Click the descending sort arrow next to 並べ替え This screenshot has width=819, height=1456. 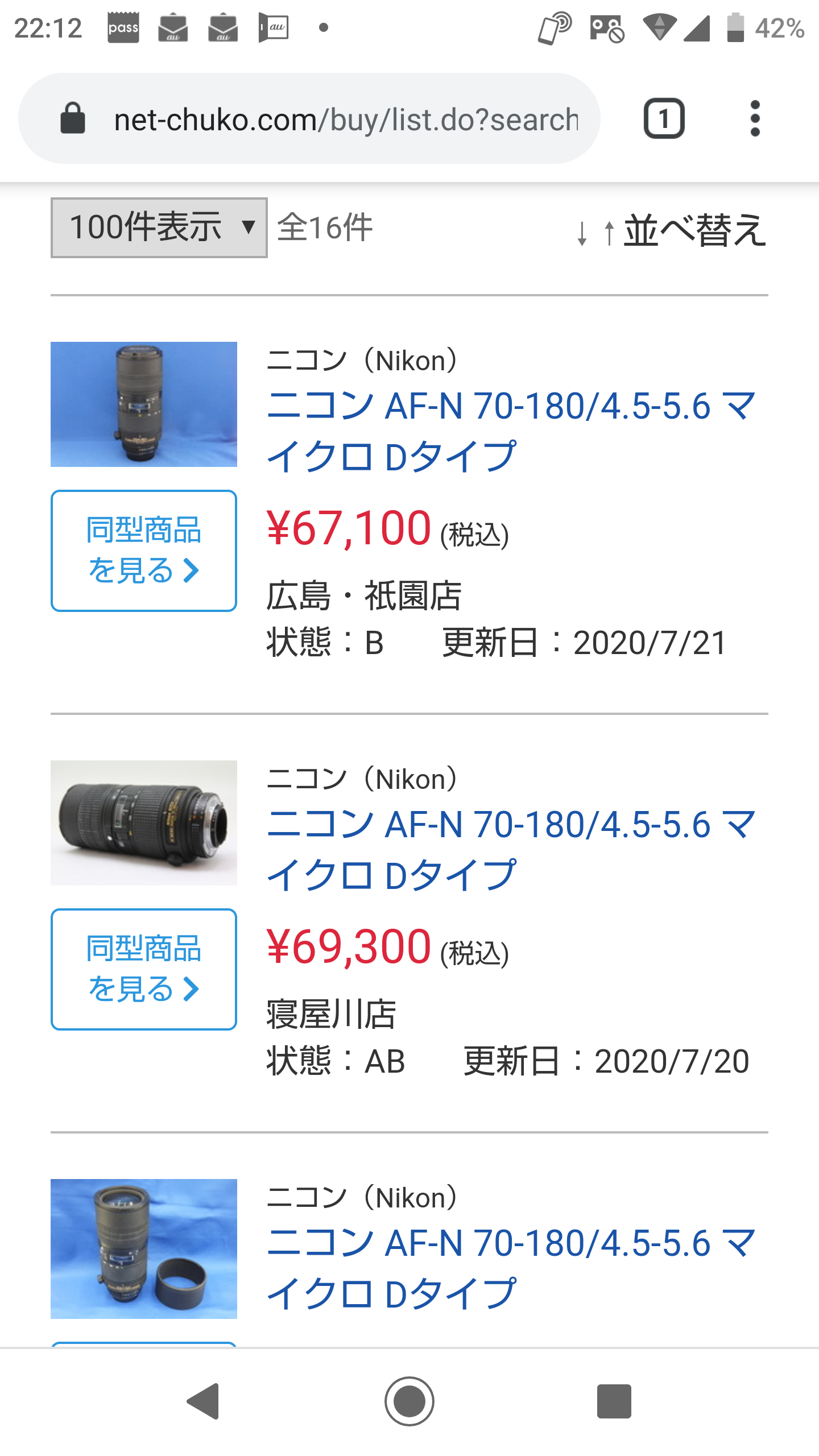tap(582, 233)
